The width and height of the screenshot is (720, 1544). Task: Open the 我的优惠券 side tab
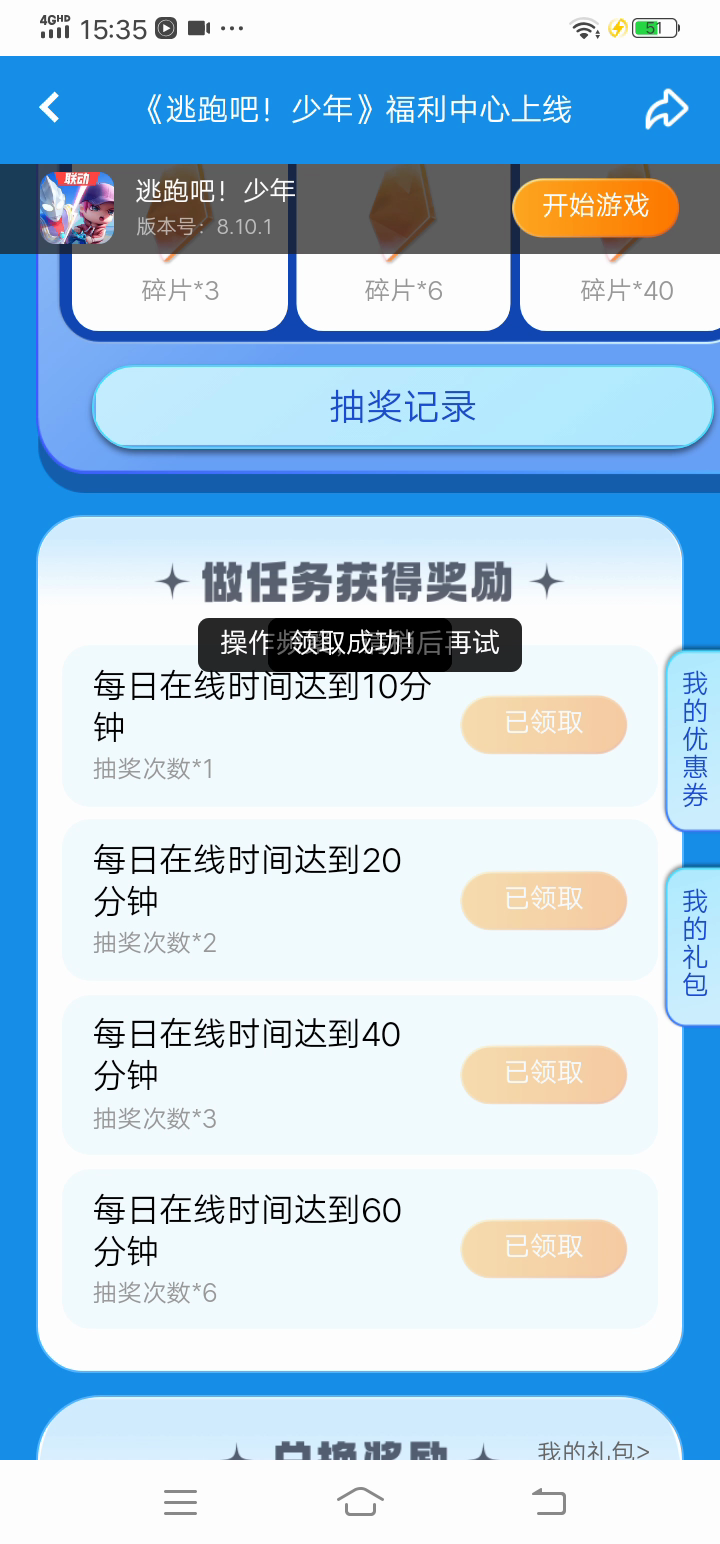click(694, 740)
